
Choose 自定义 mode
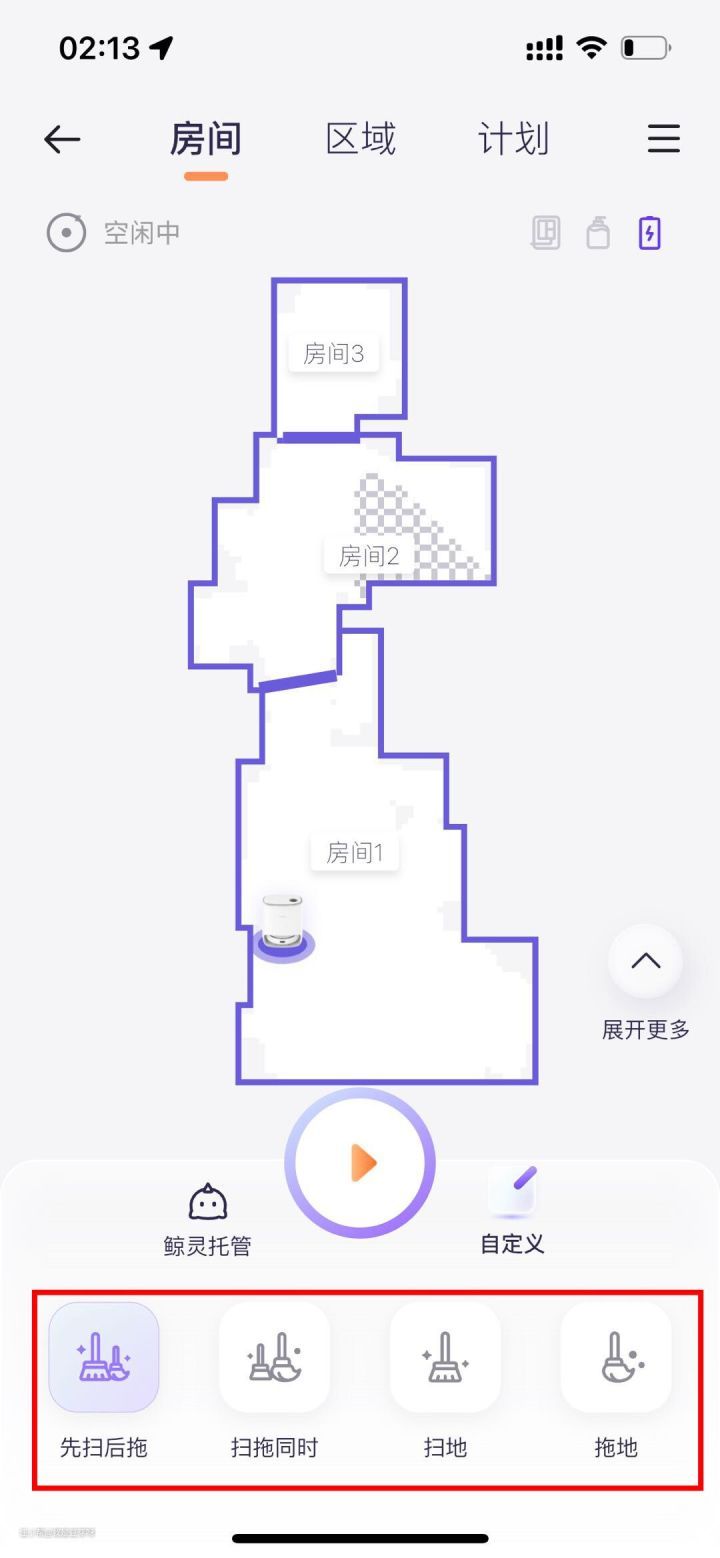[x=513, y=1211]
